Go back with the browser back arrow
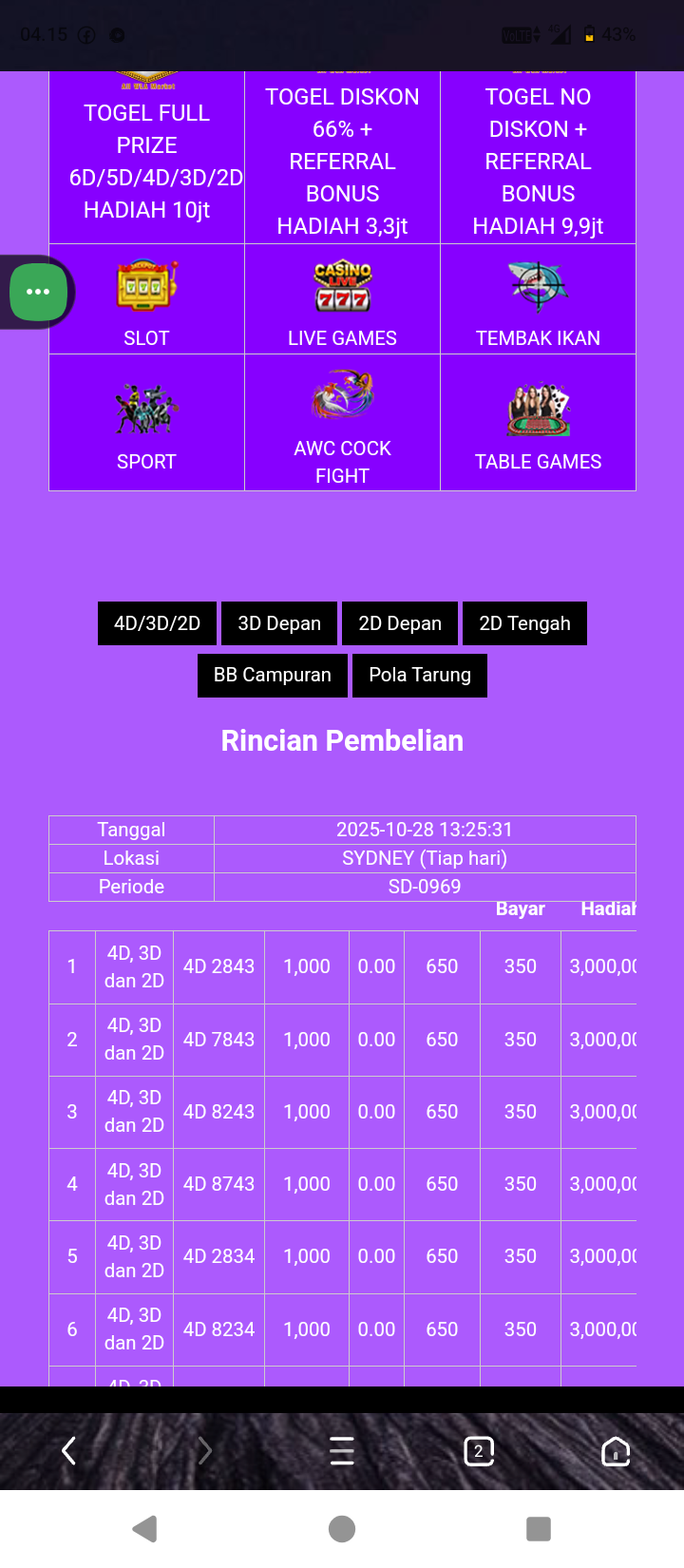684x1568 pixels. (68, 1450)
